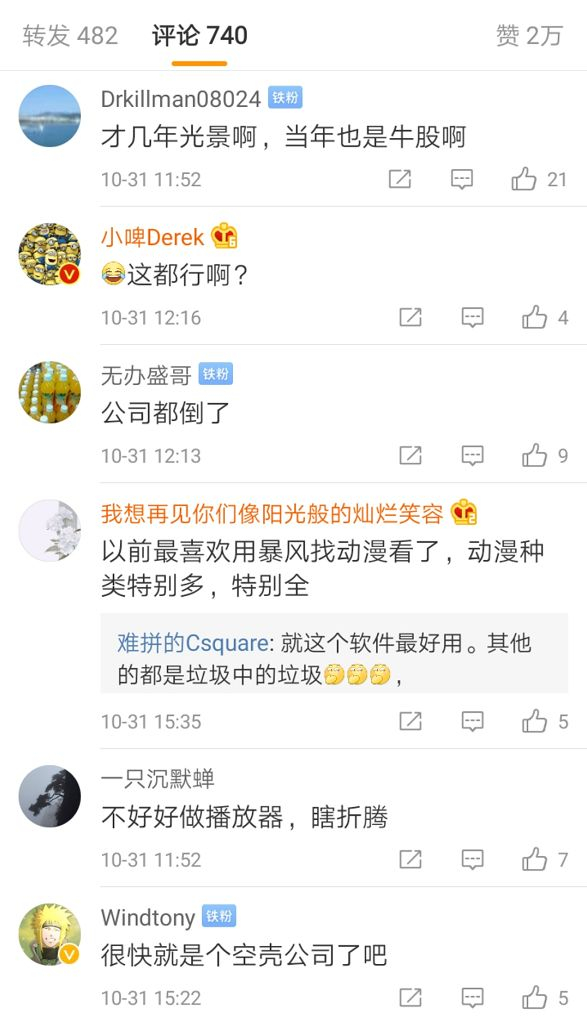This screenshot has width=587, height=1021.
Task: Like the comment about 暴风找动漫
Action: point(545,721)
